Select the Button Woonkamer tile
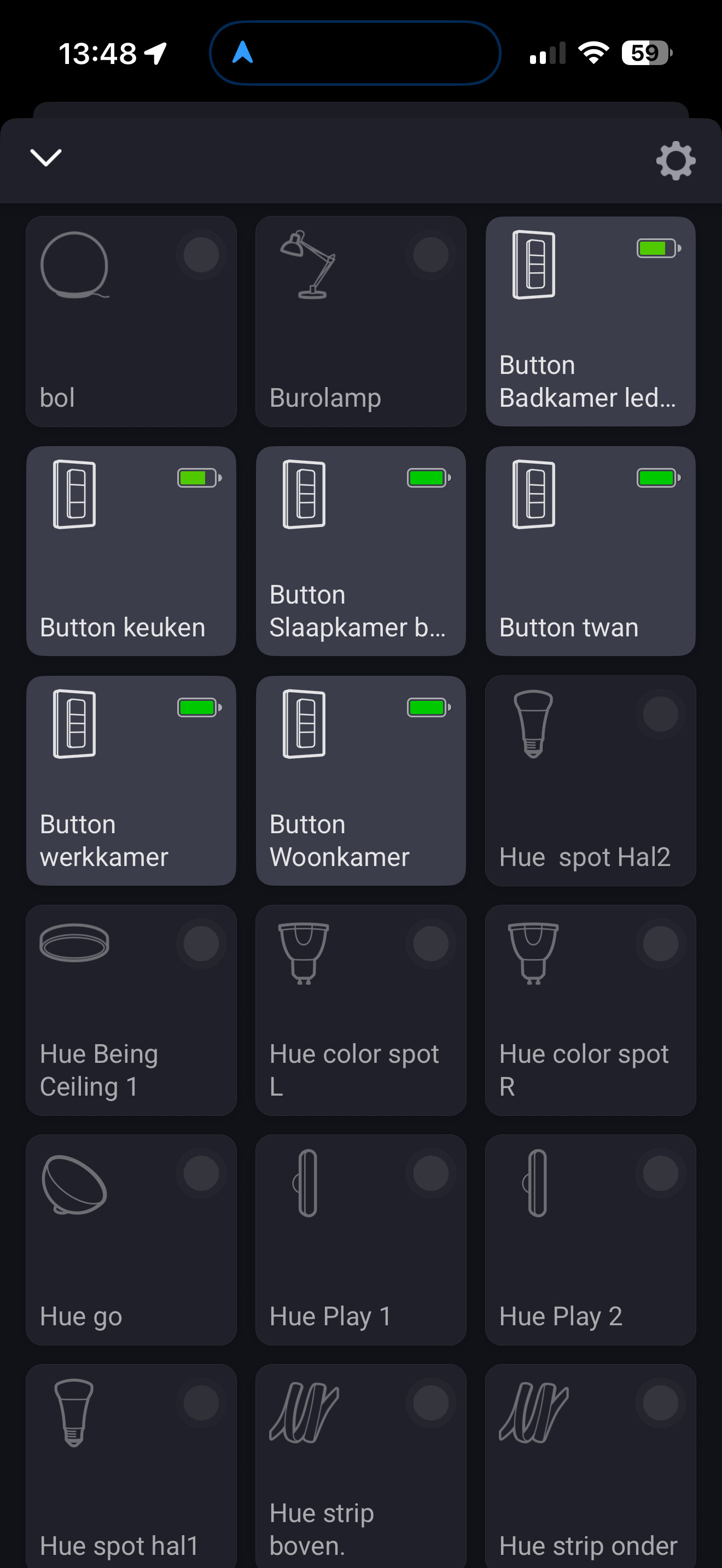This screenshot has height=1568, width=722. coord(360,780)
